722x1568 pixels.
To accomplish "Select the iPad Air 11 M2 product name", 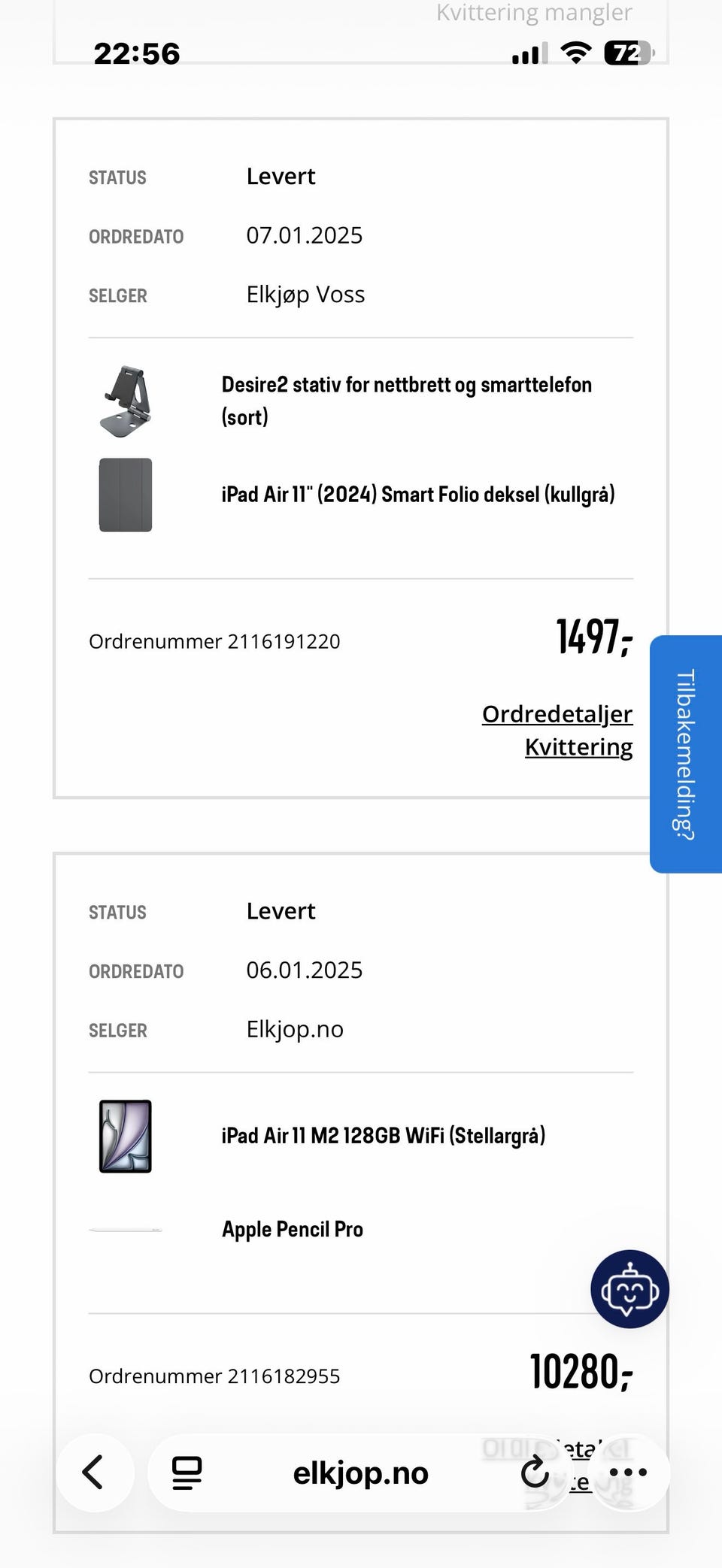I will (384, 1135).
